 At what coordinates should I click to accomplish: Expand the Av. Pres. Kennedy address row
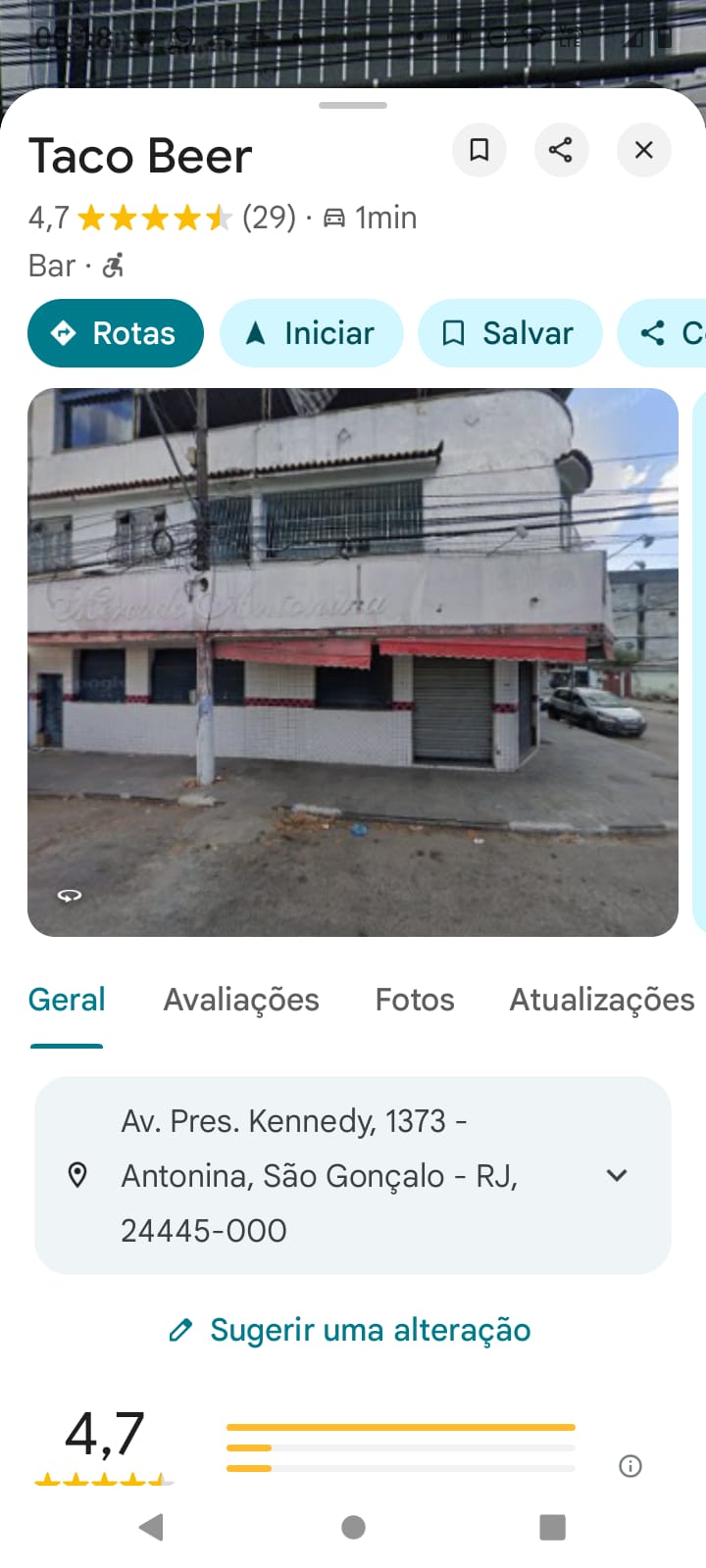pos(617,1175)
